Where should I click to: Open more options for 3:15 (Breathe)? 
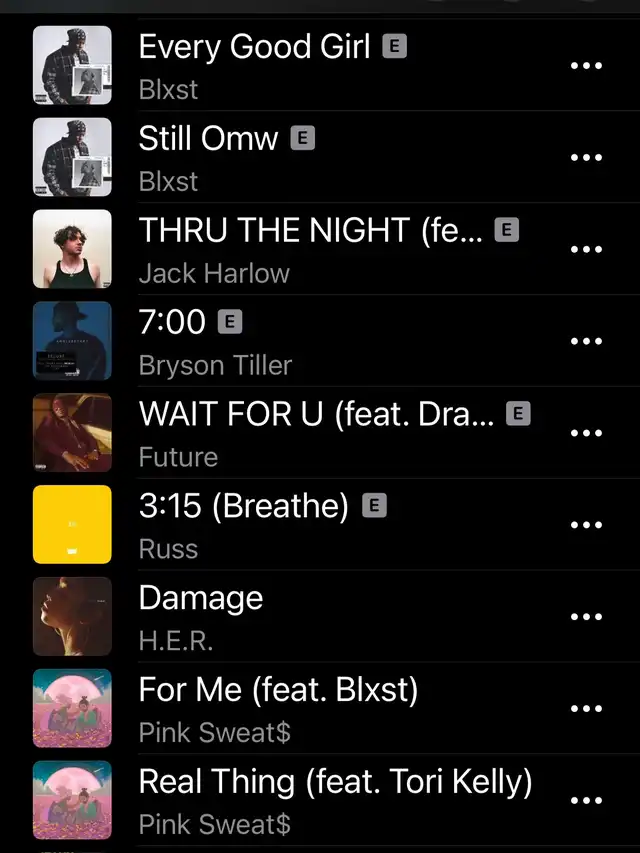pos(586,526)
